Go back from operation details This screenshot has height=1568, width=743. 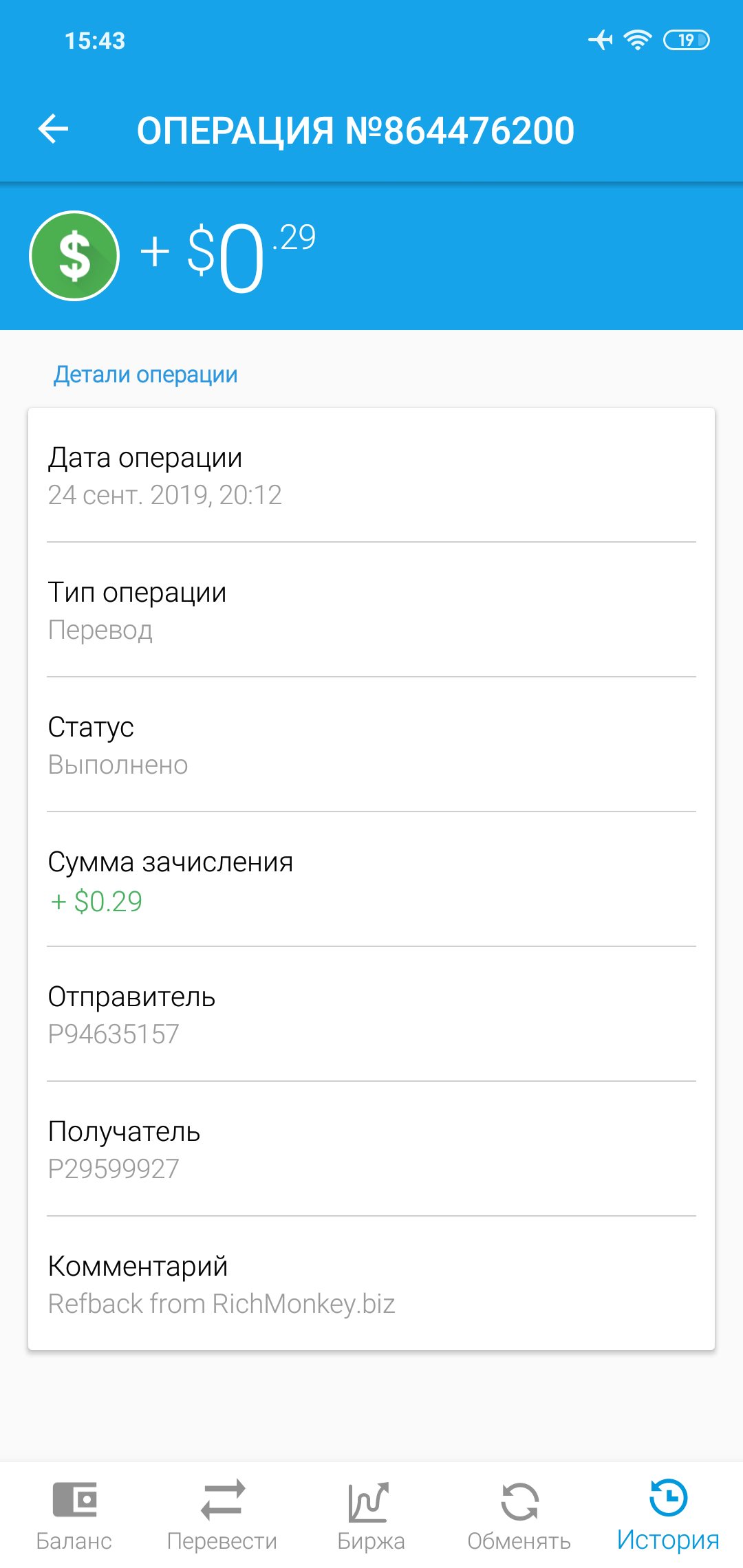coord(53,129)
